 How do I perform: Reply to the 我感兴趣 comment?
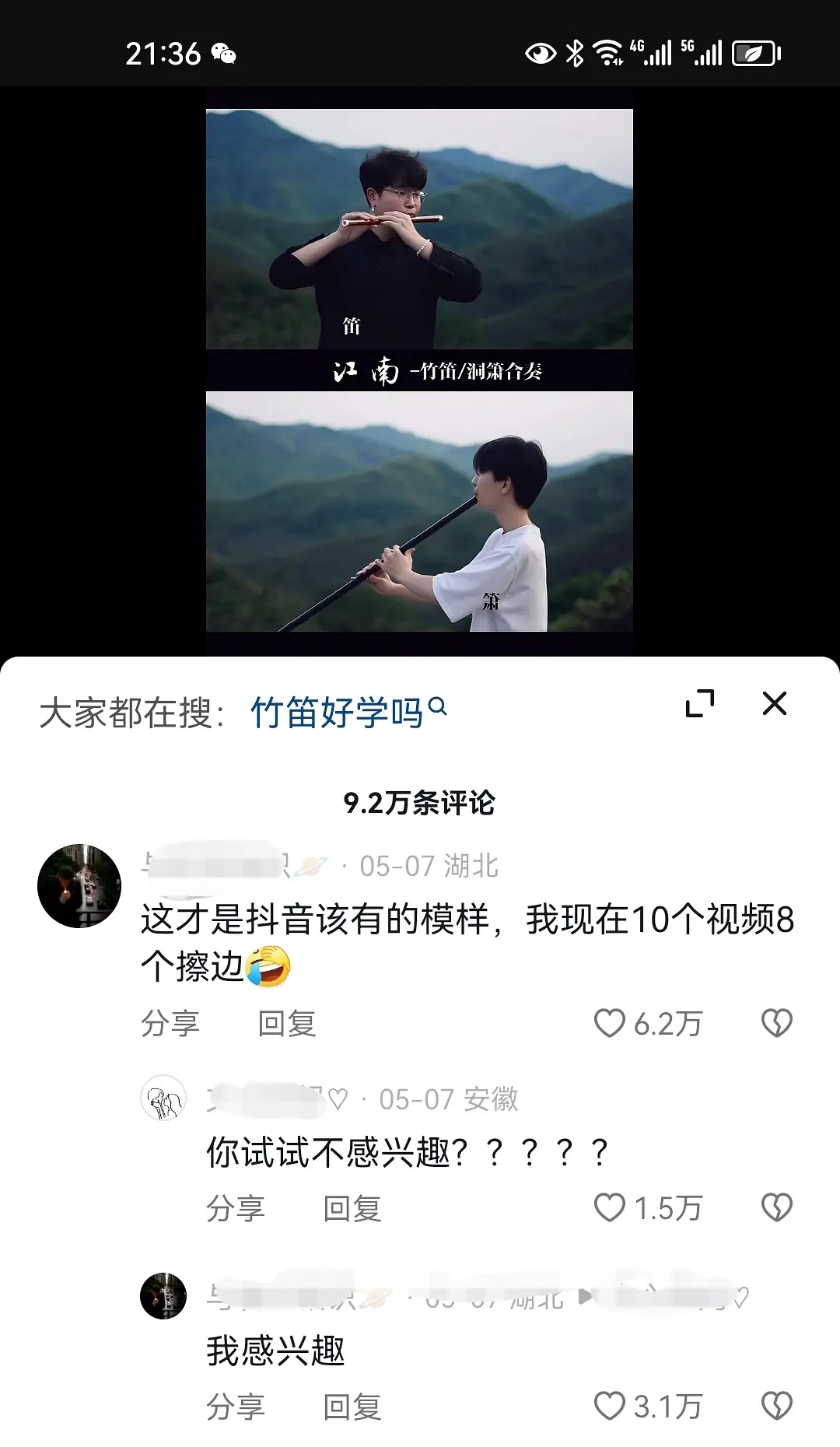(x=352, y=1406)
